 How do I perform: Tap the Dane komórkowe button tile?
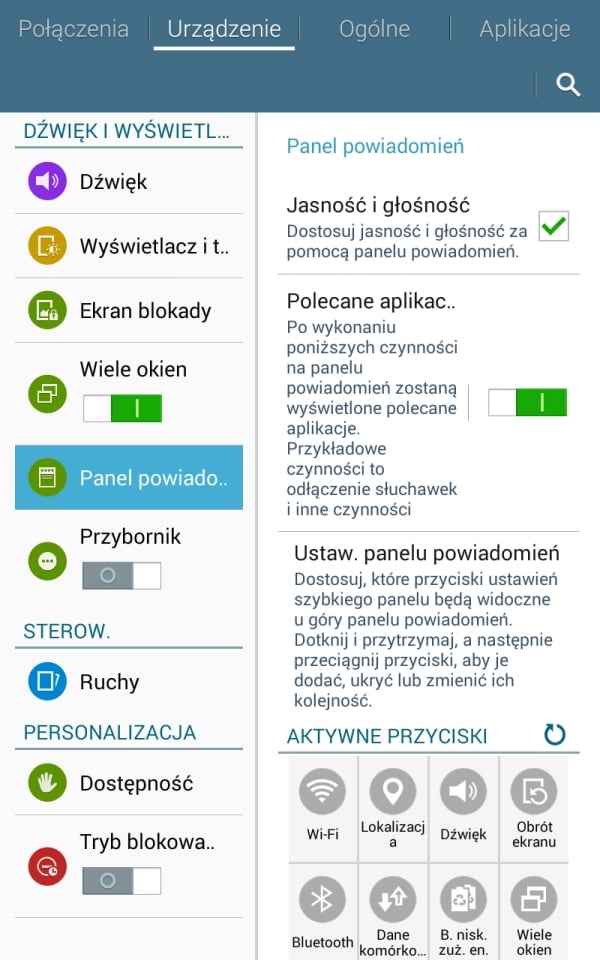(x=393, y=912)
